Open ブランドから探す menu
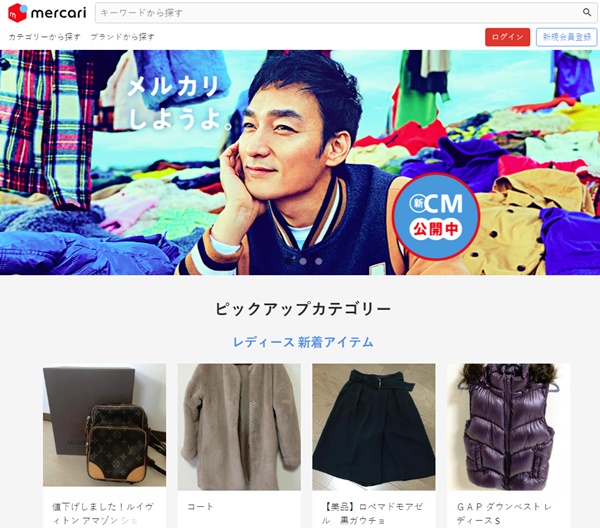 [122, 37]
